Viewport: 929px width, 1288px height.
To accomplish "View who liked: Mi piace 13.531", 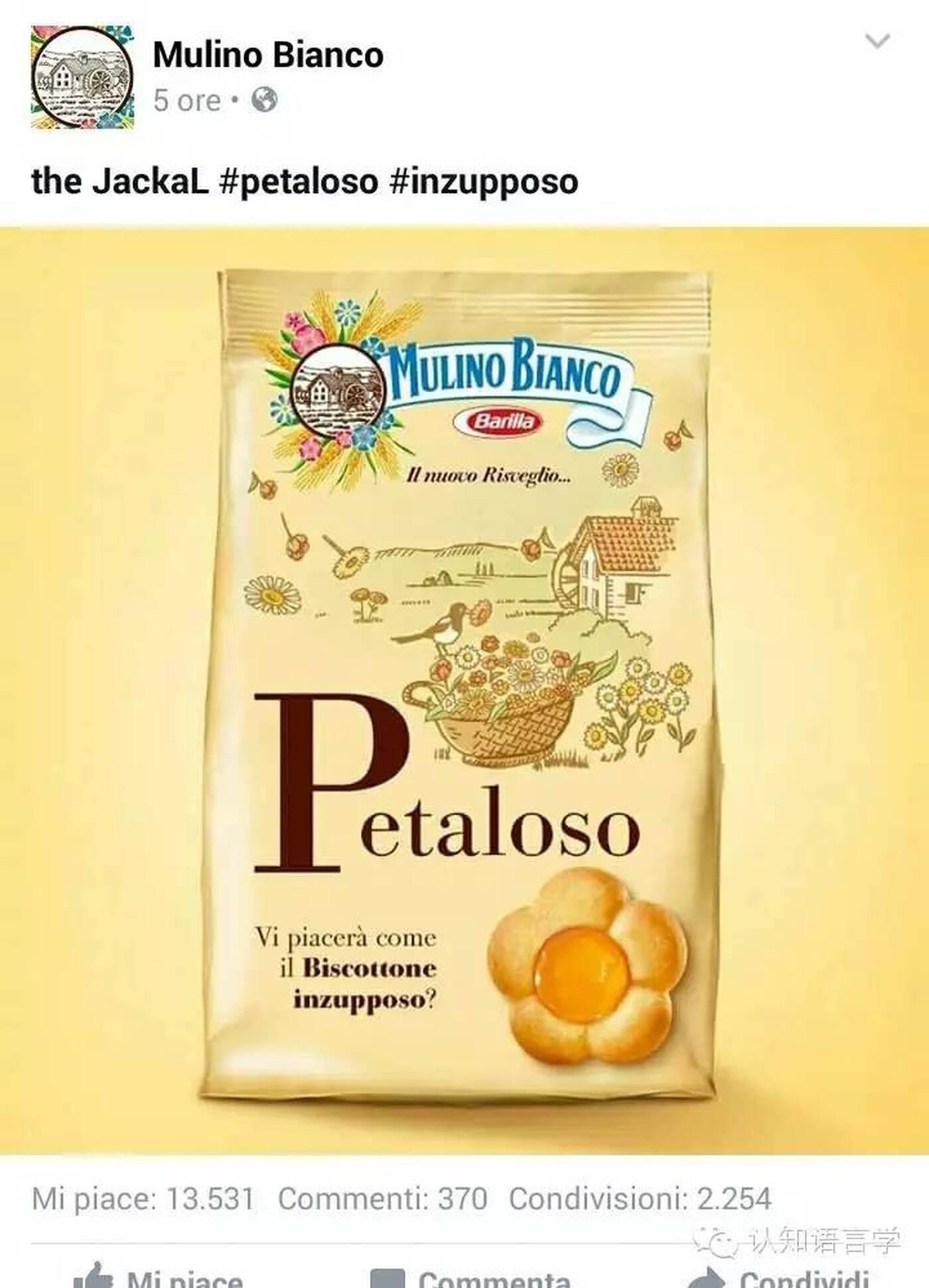I will point(143,1198).
